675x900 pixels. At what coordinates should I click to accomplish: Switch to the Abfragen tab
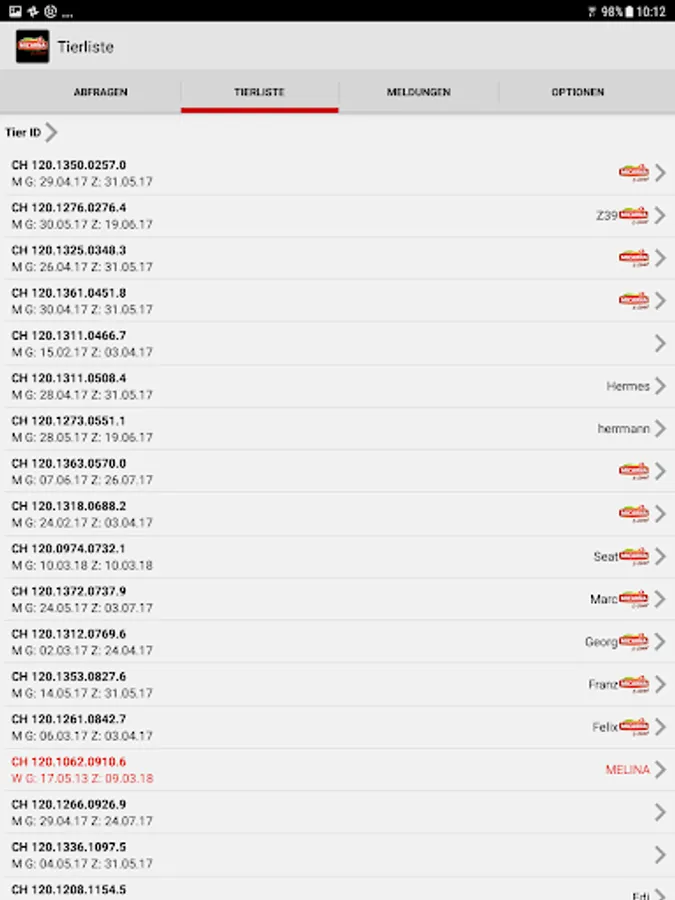100,92
